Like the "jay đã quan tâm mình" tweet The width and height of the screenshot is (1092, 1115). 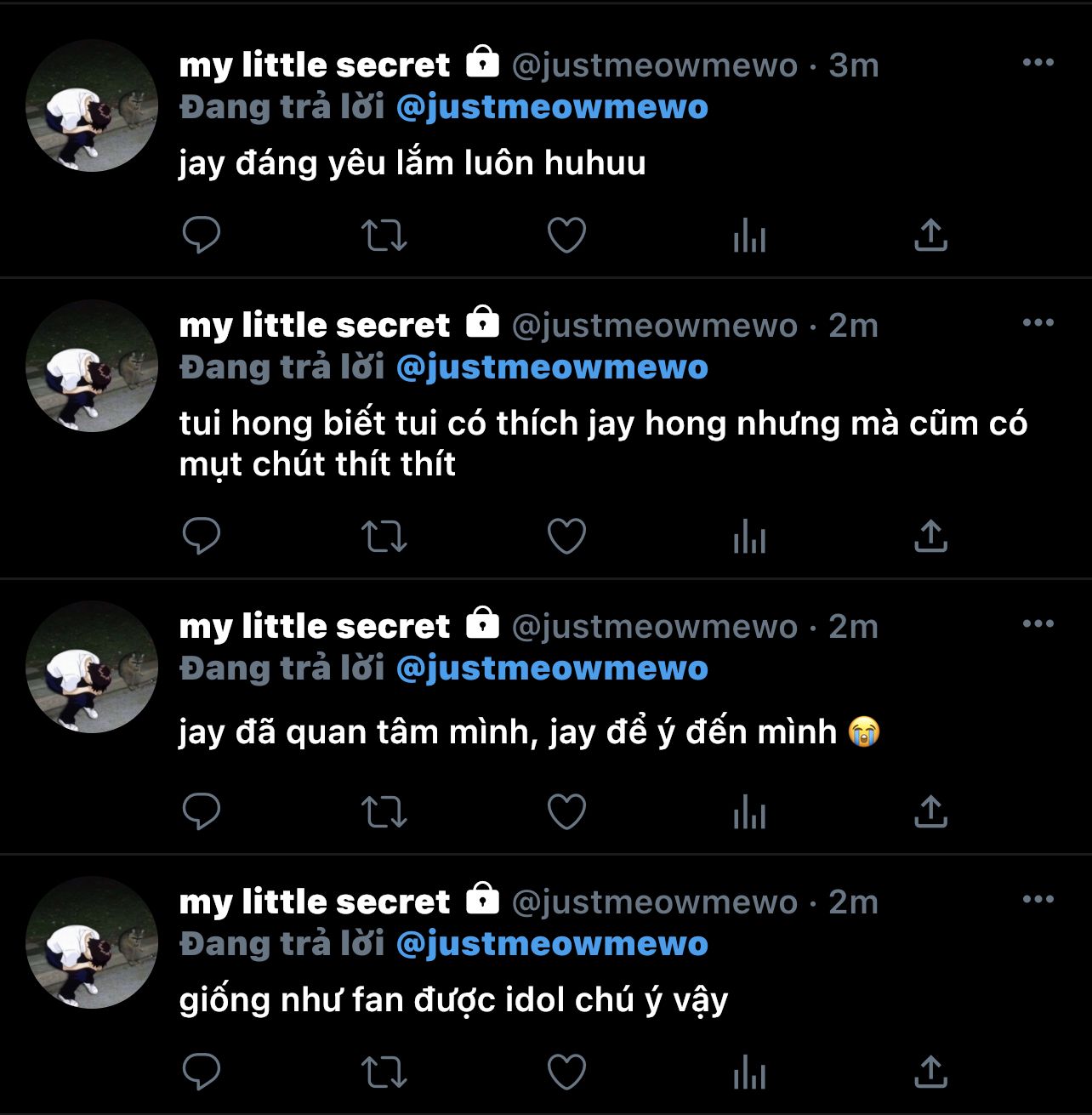[566, 812]
